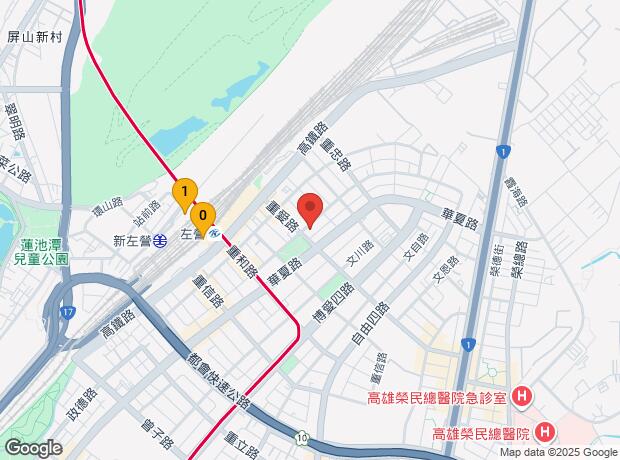The image size is (620, 460).
Task: Select the orange marker numbered 0
Action: tap(203, 215)
